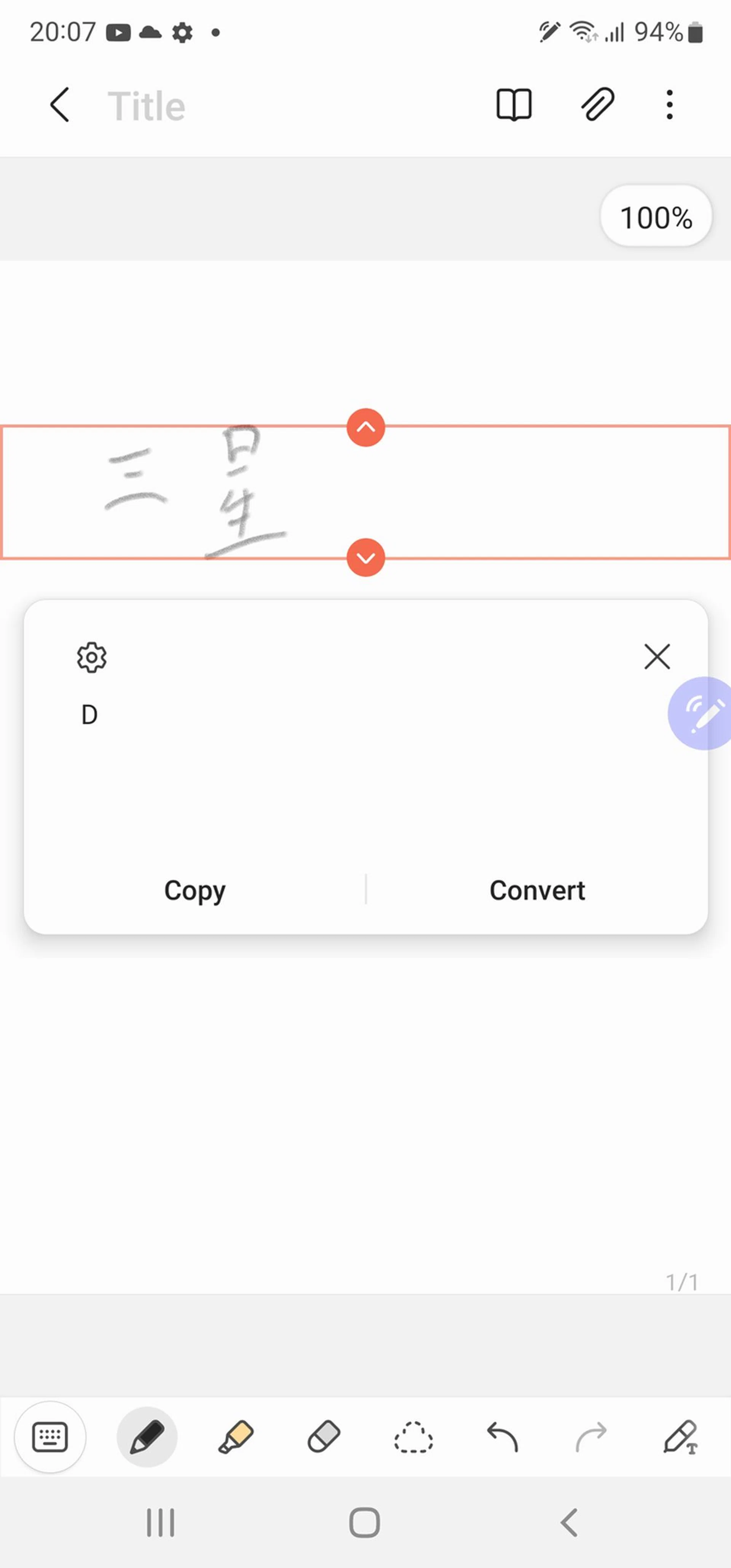Screen dimensions: 731x1568
Task: Select the highlighter tool
Action: 236,1437
